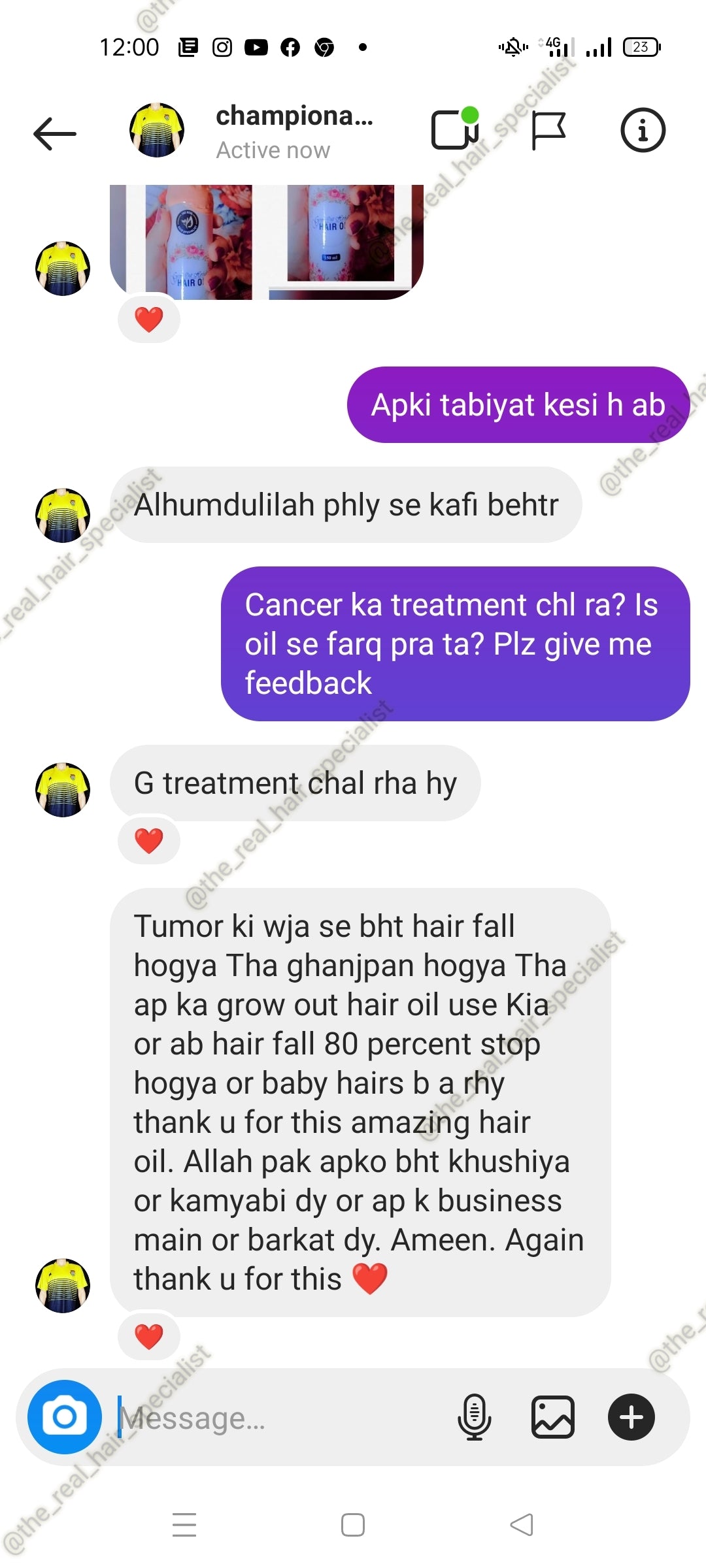Open the plus button for more options
Image resolution: width=706 pixels, height=1568 pixels.
tap(631, 1416)
